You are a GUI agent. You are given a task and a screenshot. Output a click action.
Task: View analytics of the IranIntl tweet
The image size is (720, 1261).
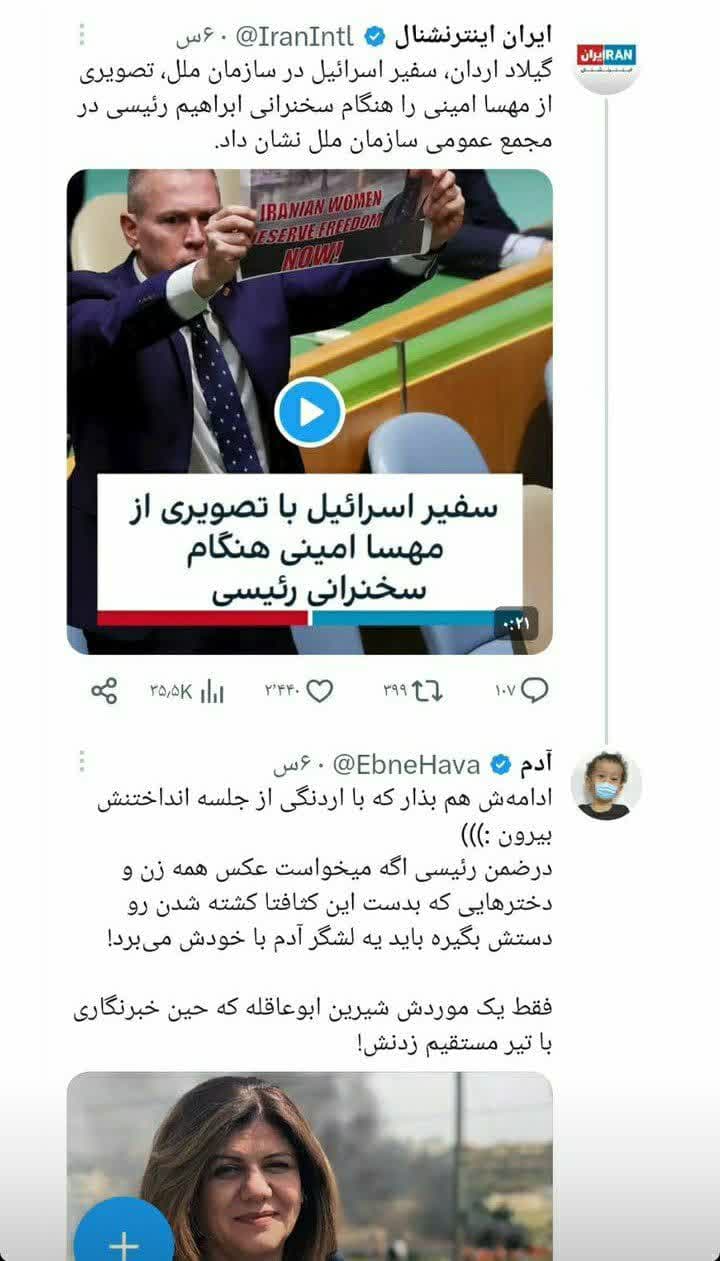tap(186, 690)
